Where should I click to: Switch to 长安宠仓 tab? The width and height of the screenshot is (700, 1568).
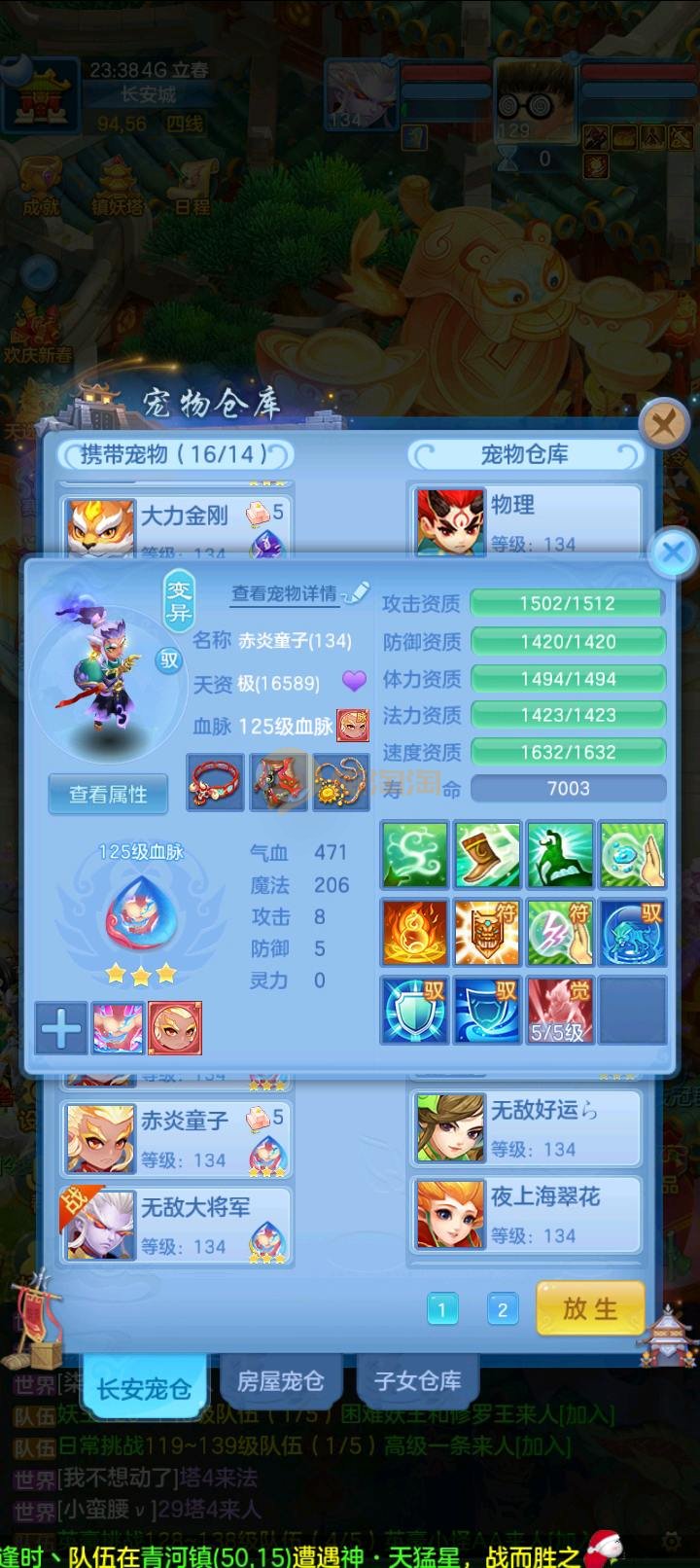click(144, 1387)
